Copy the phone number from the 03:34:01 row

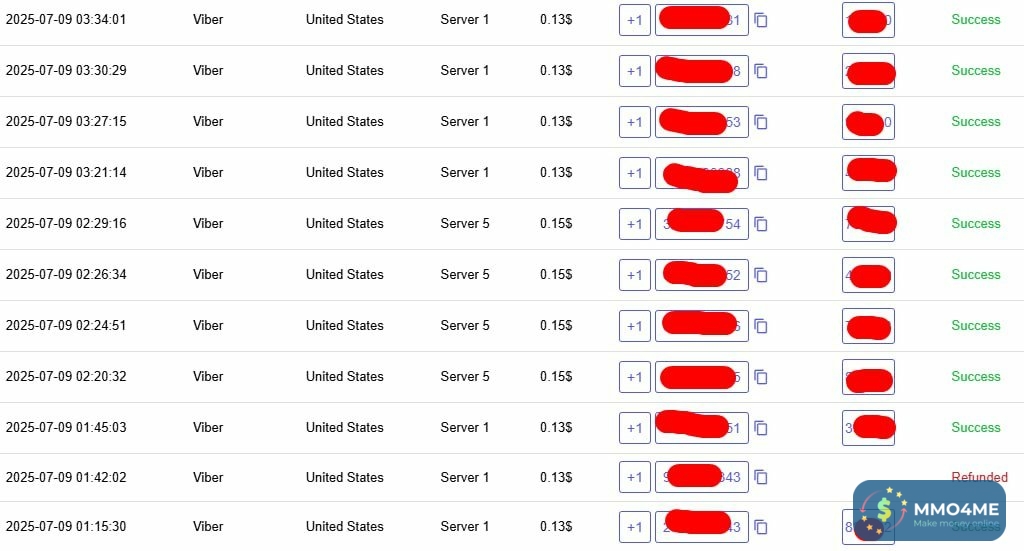coord(761,20)
